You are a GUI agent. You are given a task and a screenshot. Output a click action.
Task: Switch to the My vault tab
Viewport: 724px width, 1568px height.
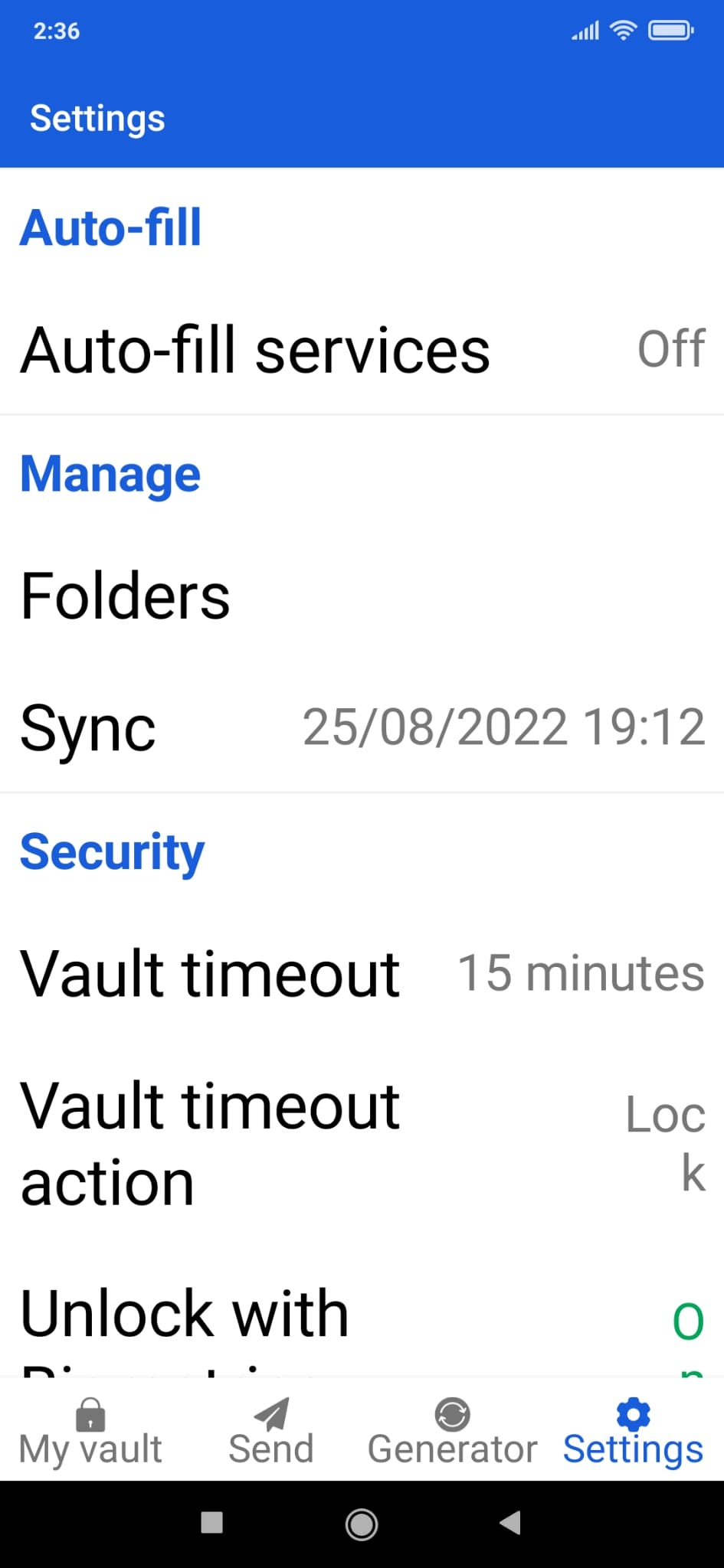[x=90, y=1430]
